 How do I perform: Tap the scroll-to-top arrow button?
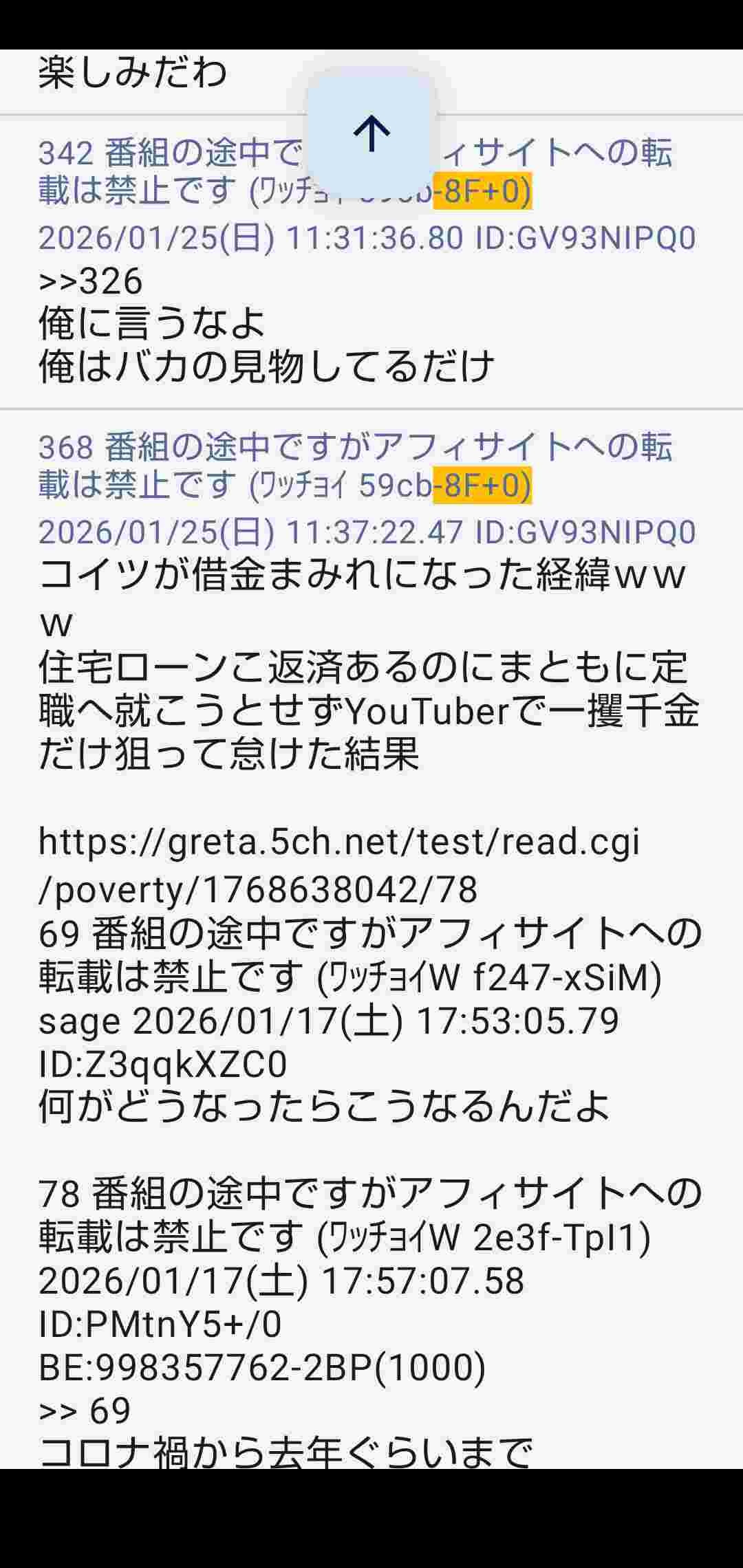371,133
